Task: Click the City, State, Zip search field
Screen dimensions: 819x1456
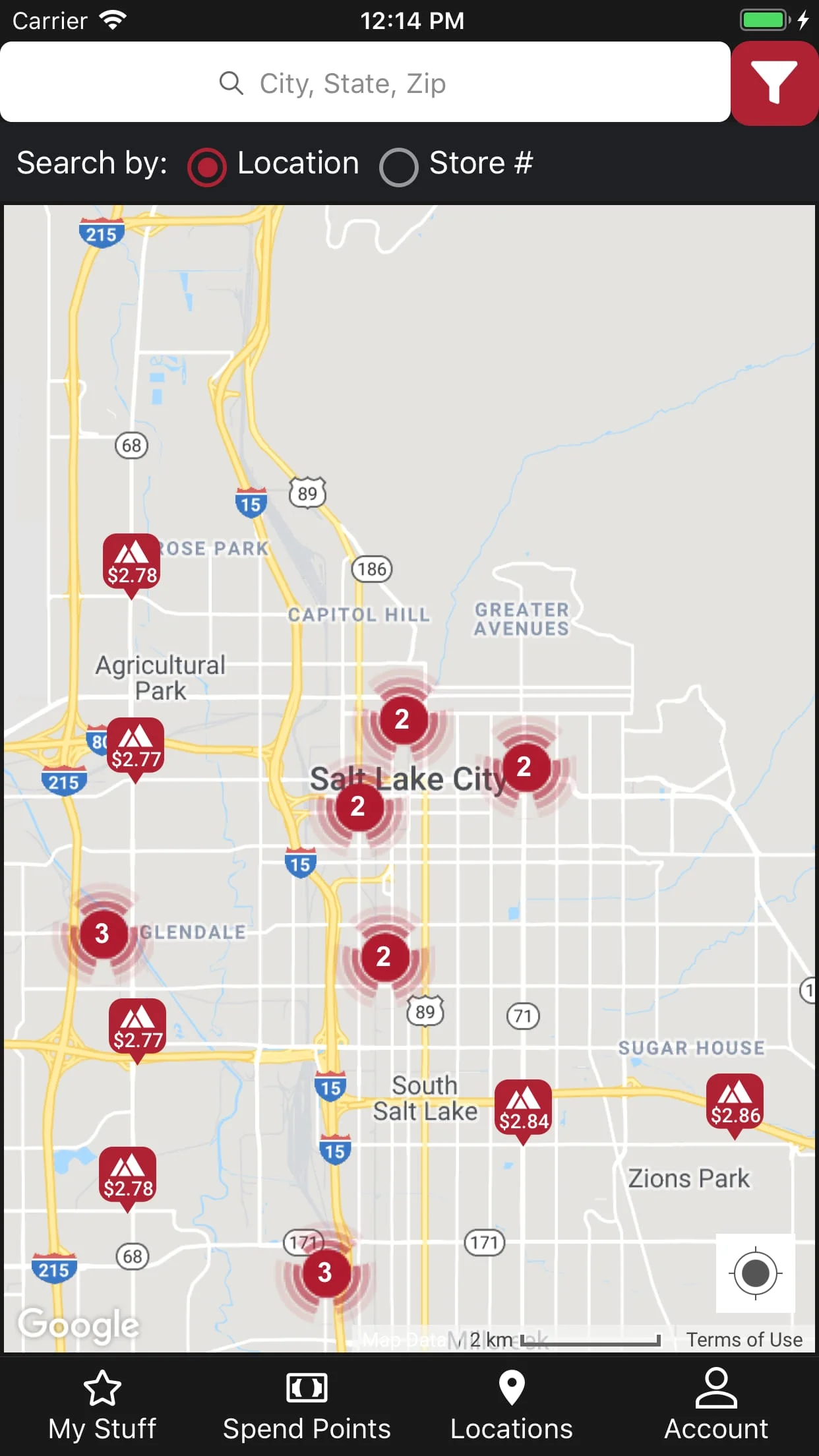Action: (x=409, y=82)
